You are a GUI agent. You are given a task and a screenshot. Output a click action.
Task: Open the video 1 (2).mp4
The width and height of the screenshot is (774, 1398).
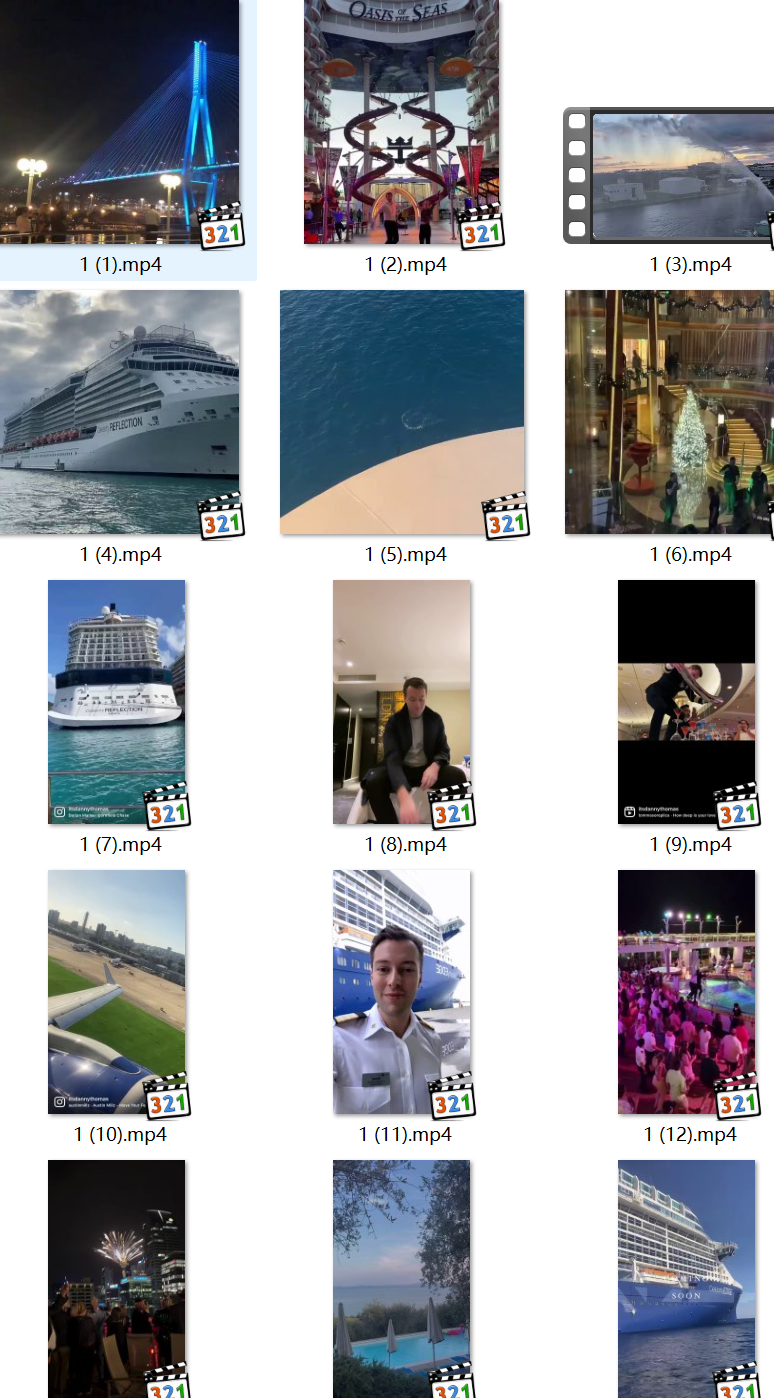401,120
